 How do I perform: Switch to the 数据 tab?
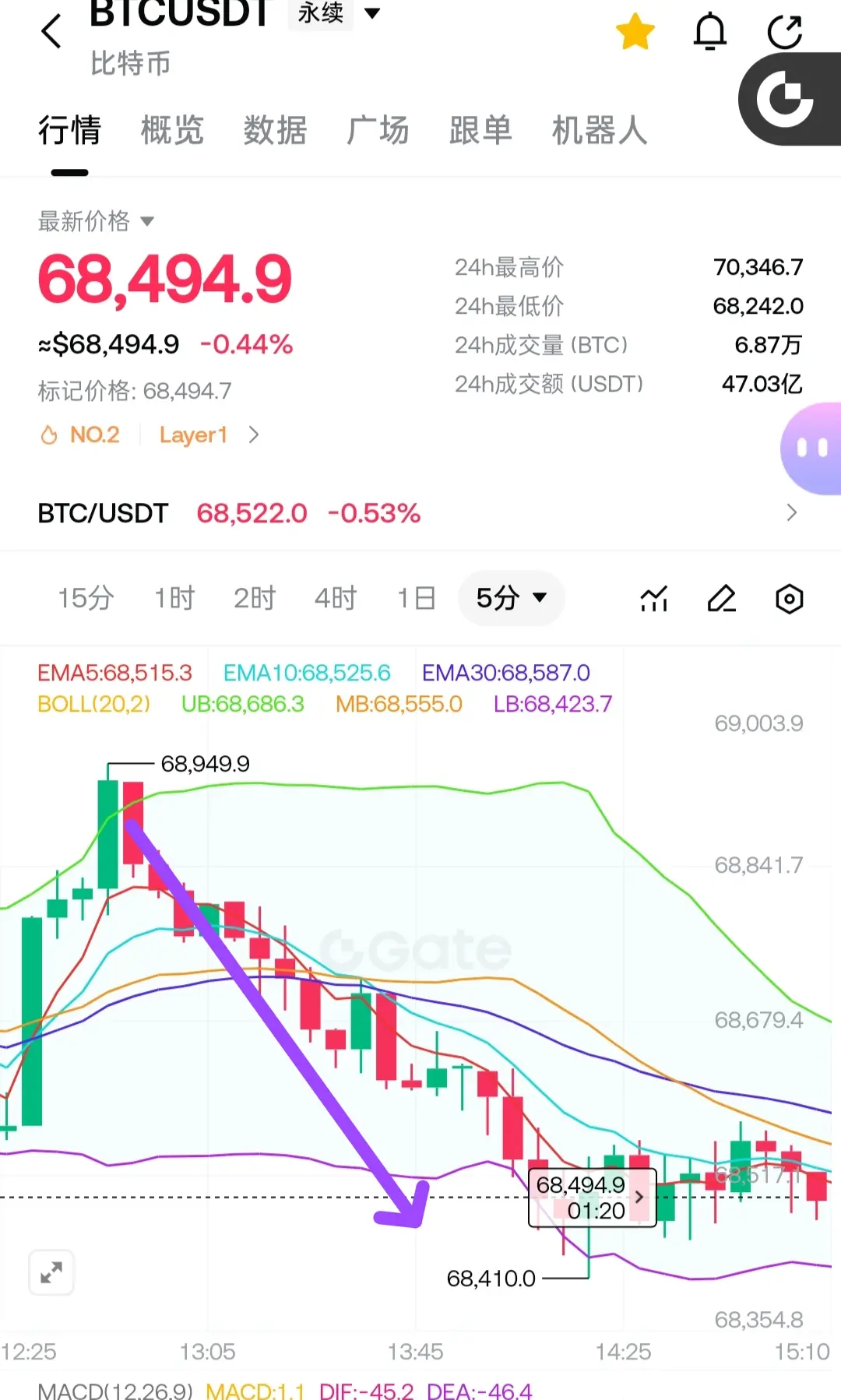click(275, 130)
